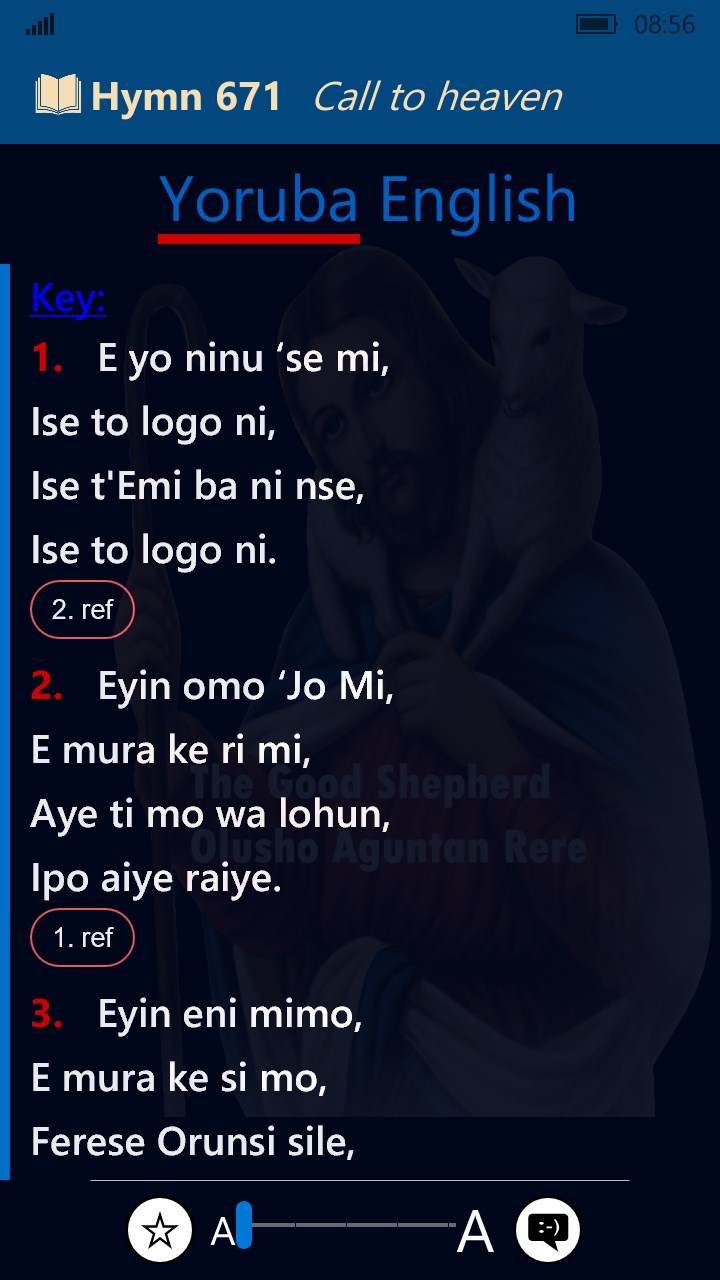Toggle favorite status with the star button
Viewport: 720px width, 1280px height.
pos(159,1228)
